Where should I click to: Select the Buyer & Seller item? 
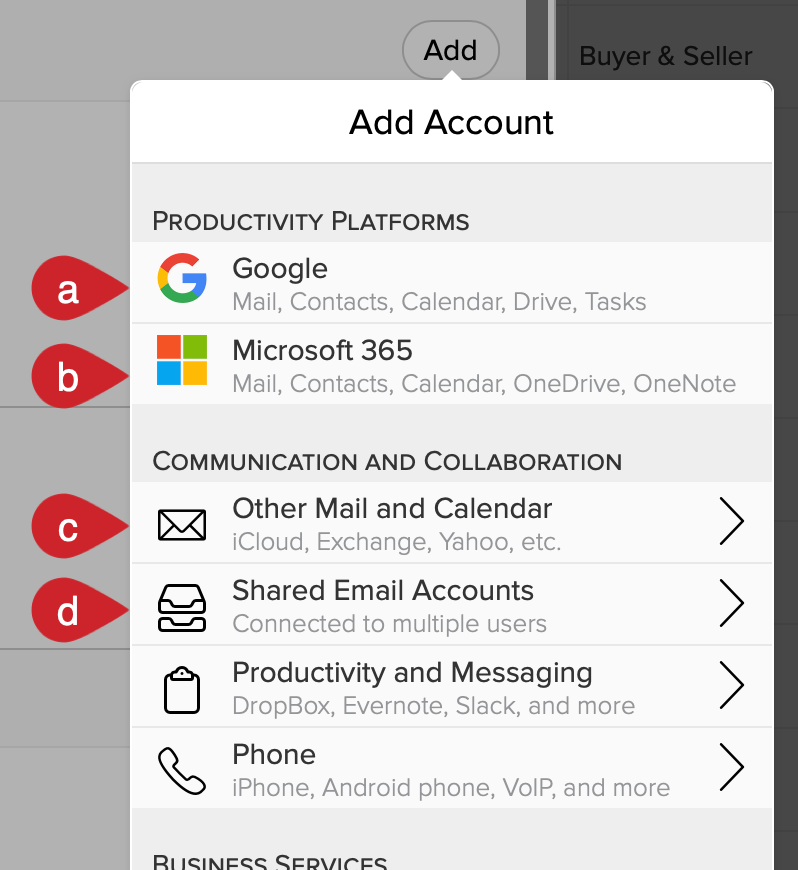[x=665, y=56]
